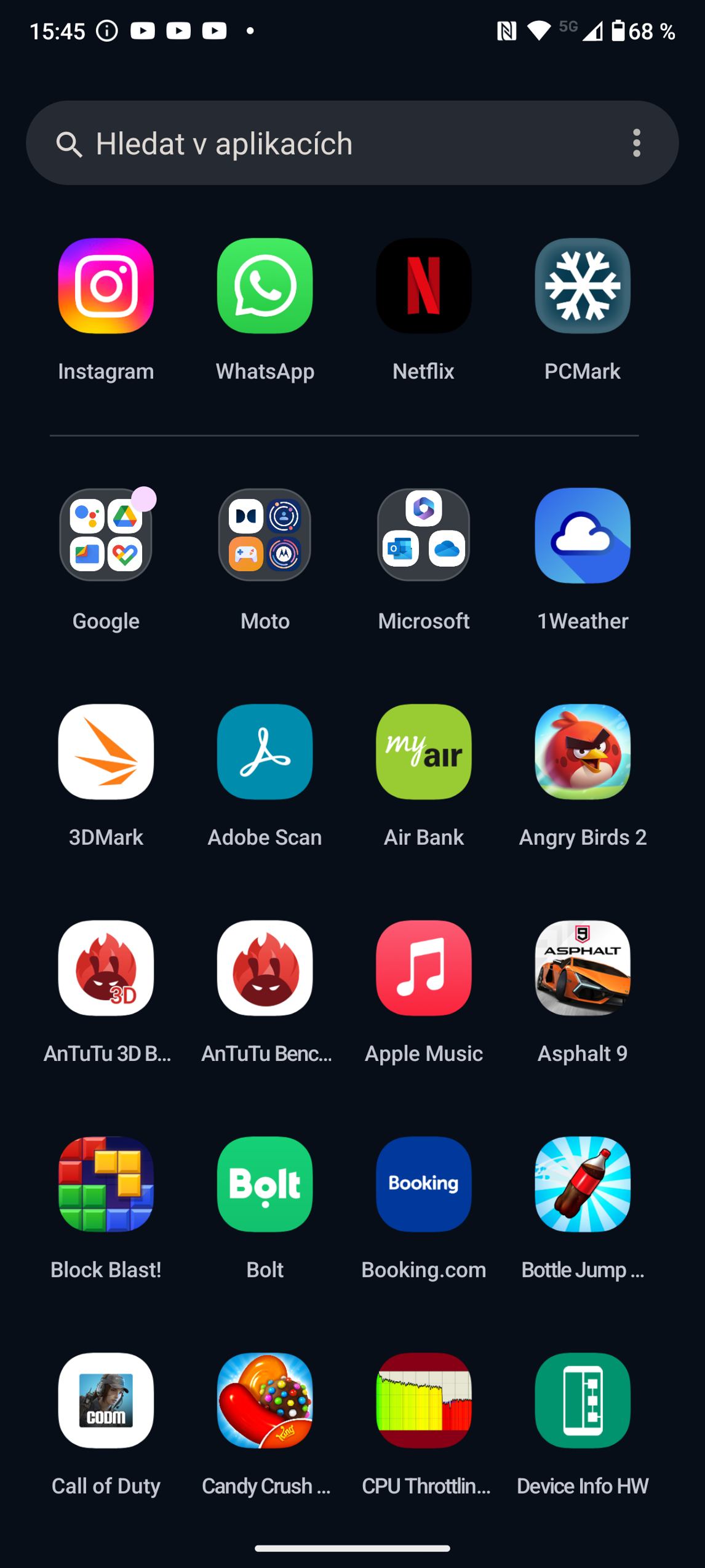This screenshot has height=1568, width=705.
Task: Launch Booking.com
Action: coord(423,1184)
